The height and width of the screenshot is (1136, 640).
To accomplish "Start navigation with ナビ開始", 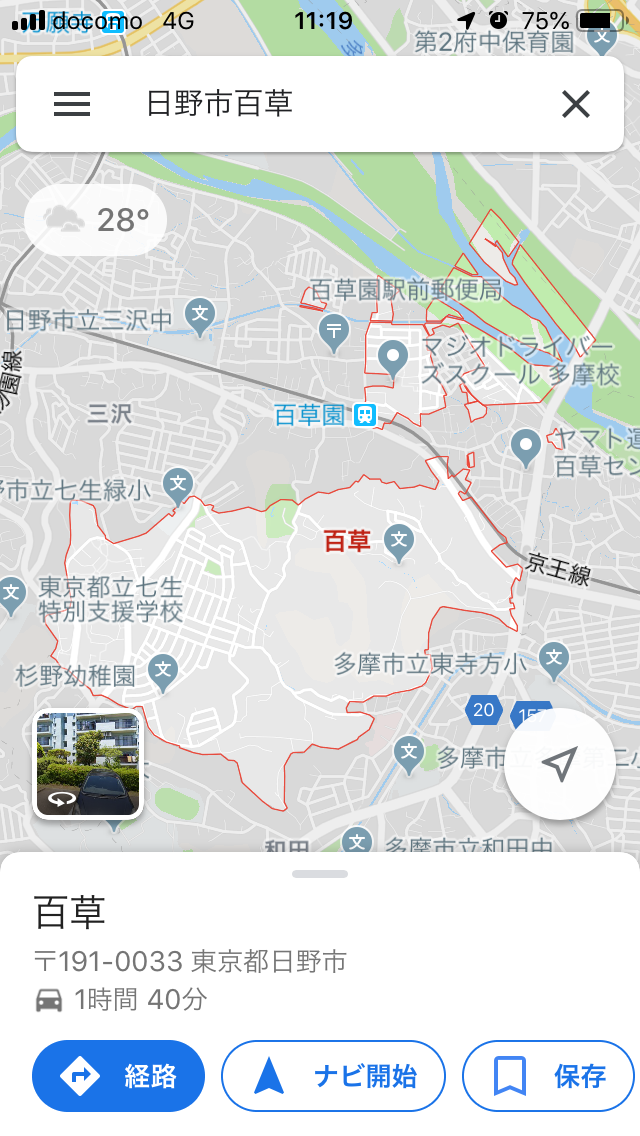I will [333, 1076].
